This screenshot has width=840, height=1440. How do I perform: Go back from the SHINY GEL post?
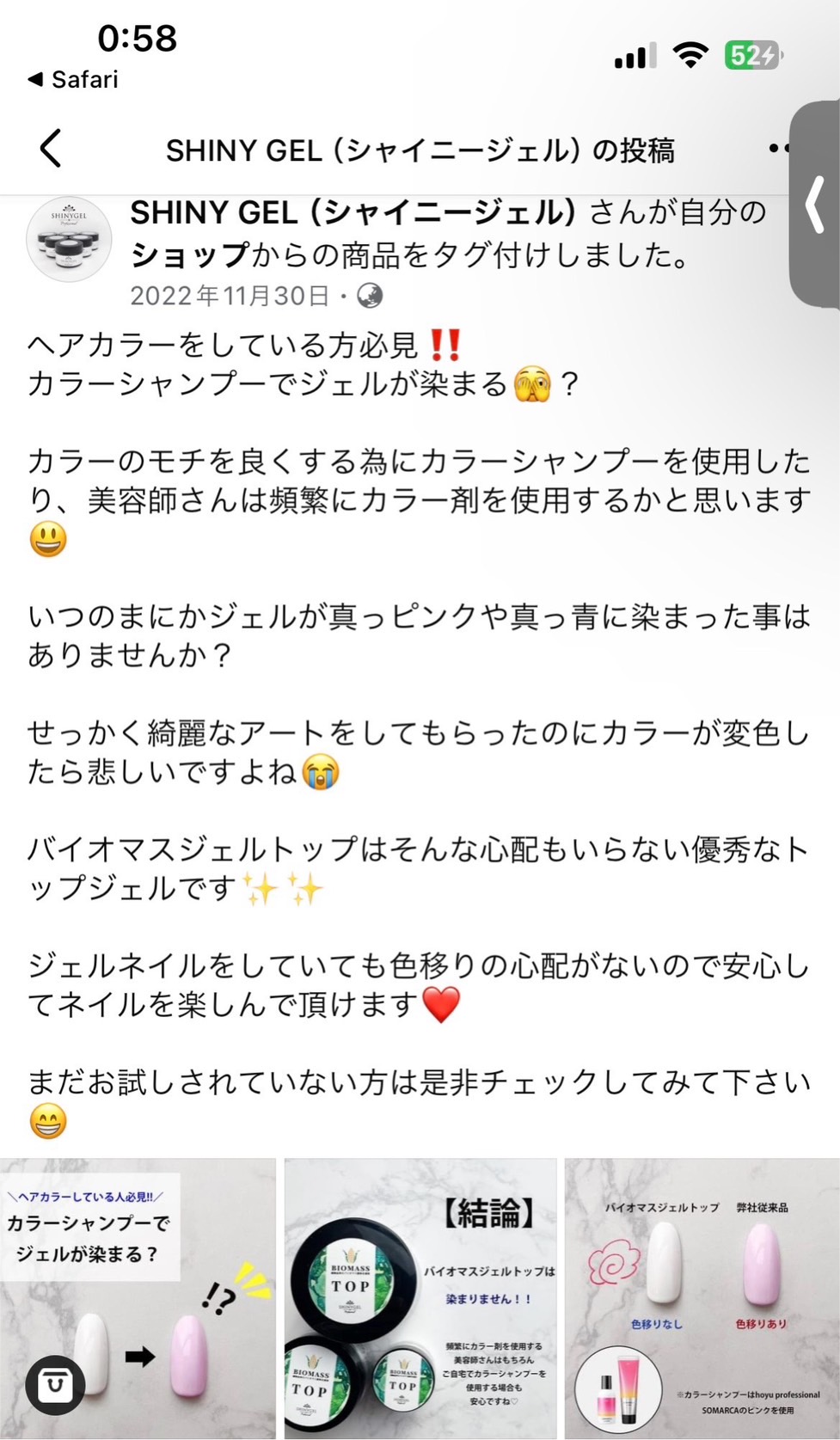pos(51,149)
